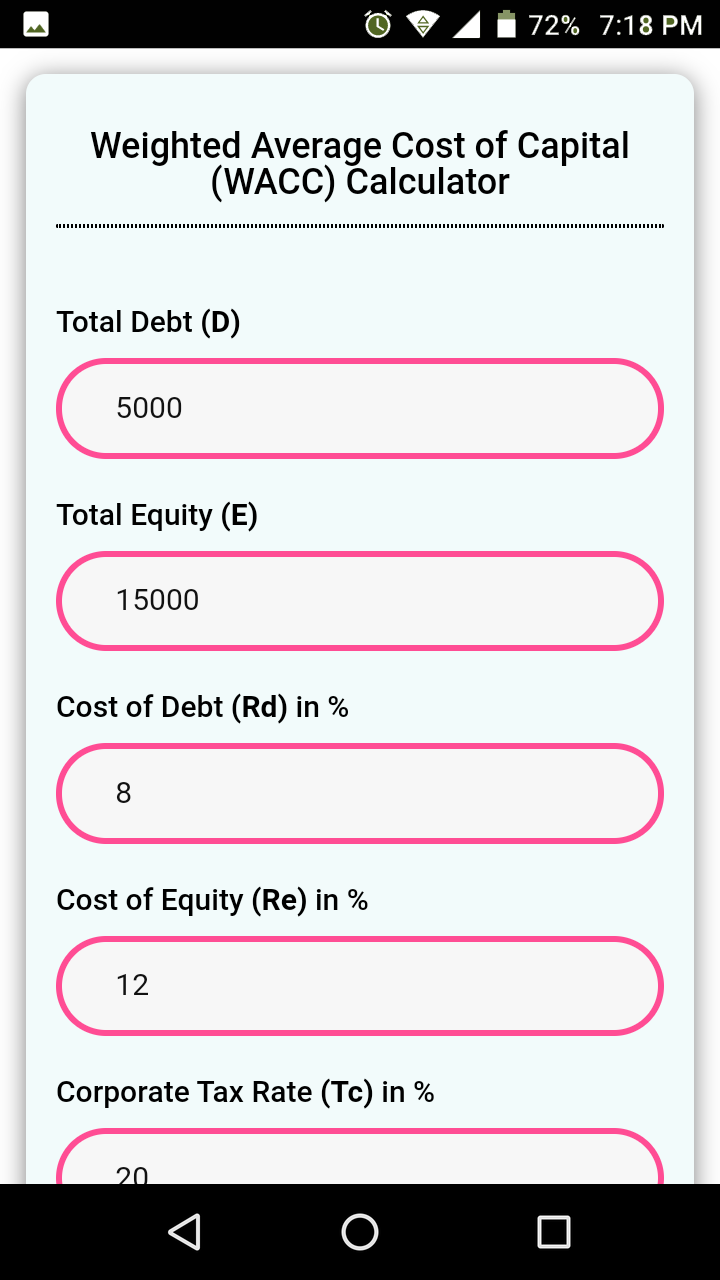Select the Total Equity field showing 15000
The image size is (720, 1280).
(359, 600)
